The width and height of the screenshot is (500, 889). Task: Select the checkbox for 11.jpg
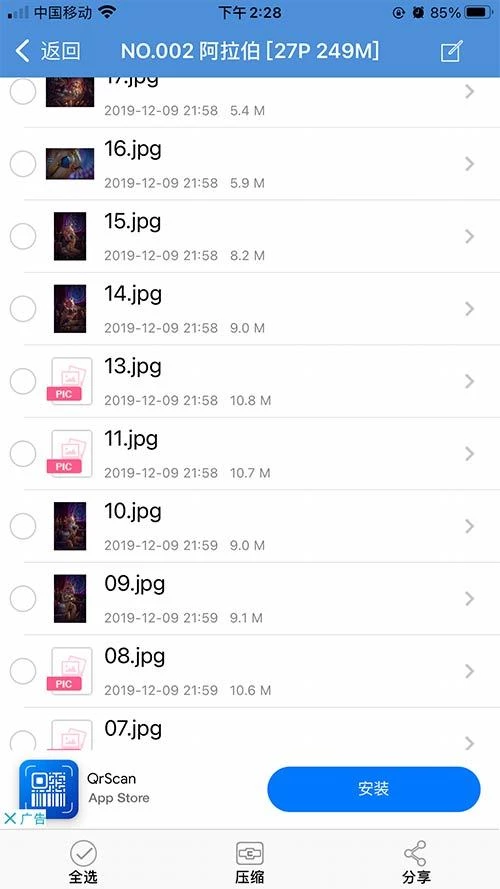(23, 454)
